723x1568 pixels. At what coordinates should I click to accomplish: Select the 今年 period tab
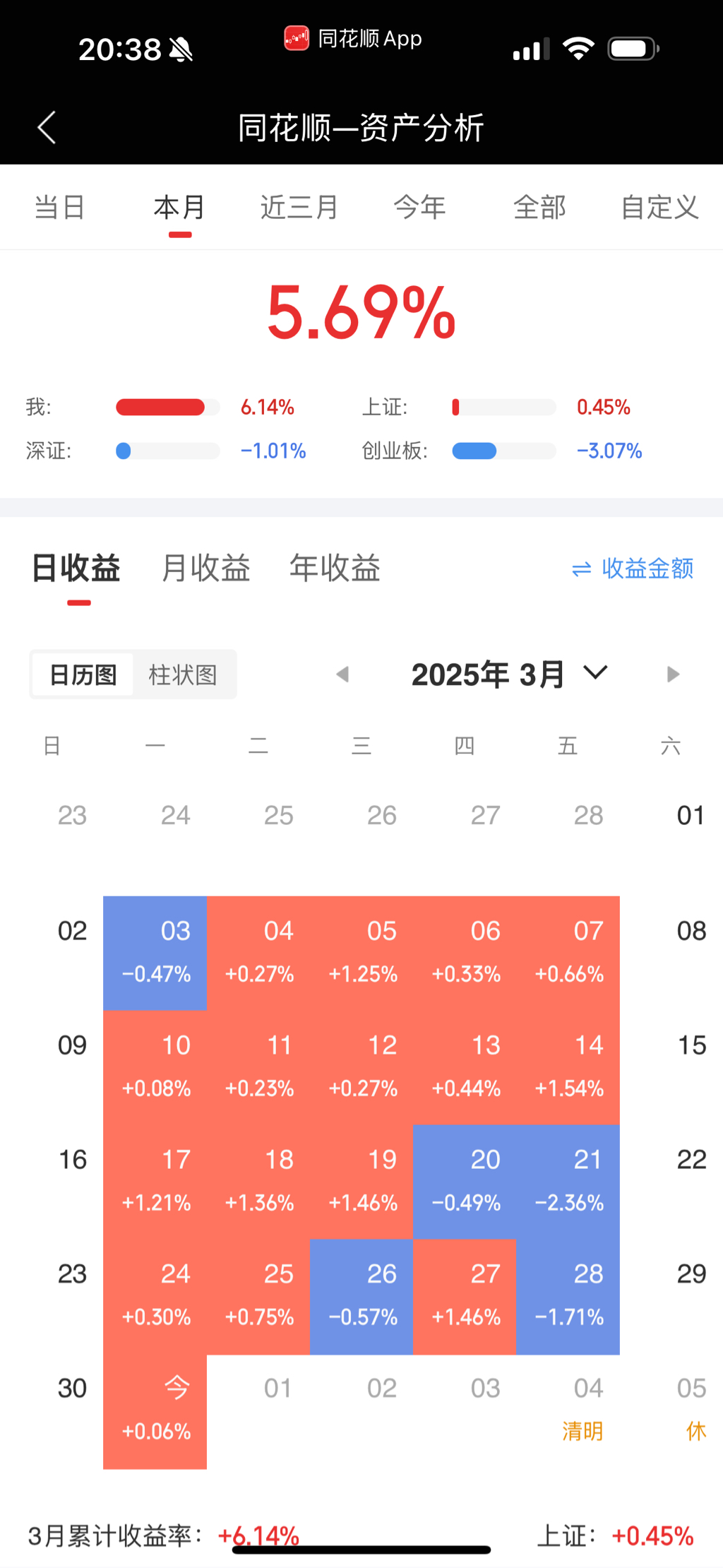pyautogui.click(x=420, y=208)
